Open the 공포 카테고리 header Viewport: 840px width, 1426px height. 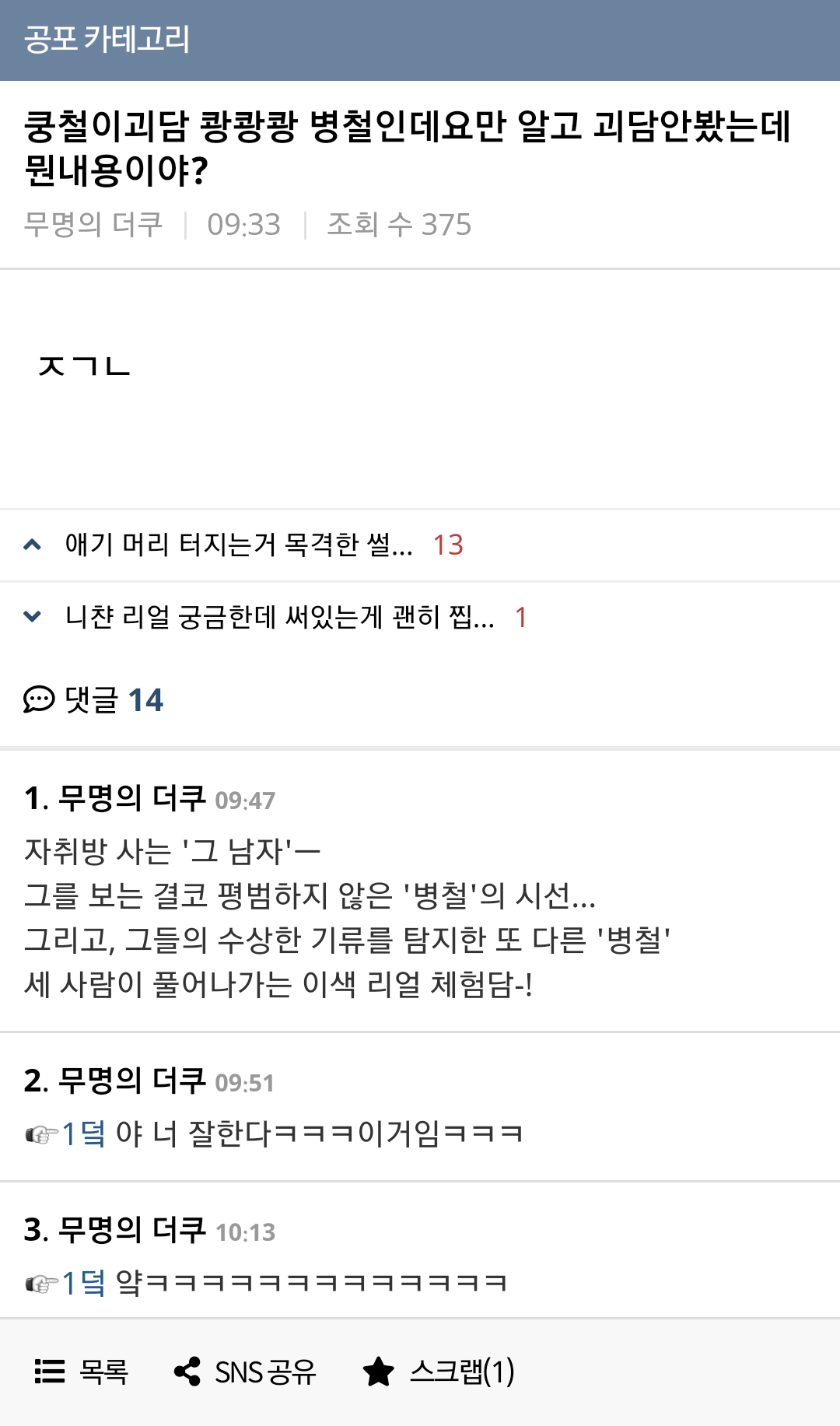107,39
